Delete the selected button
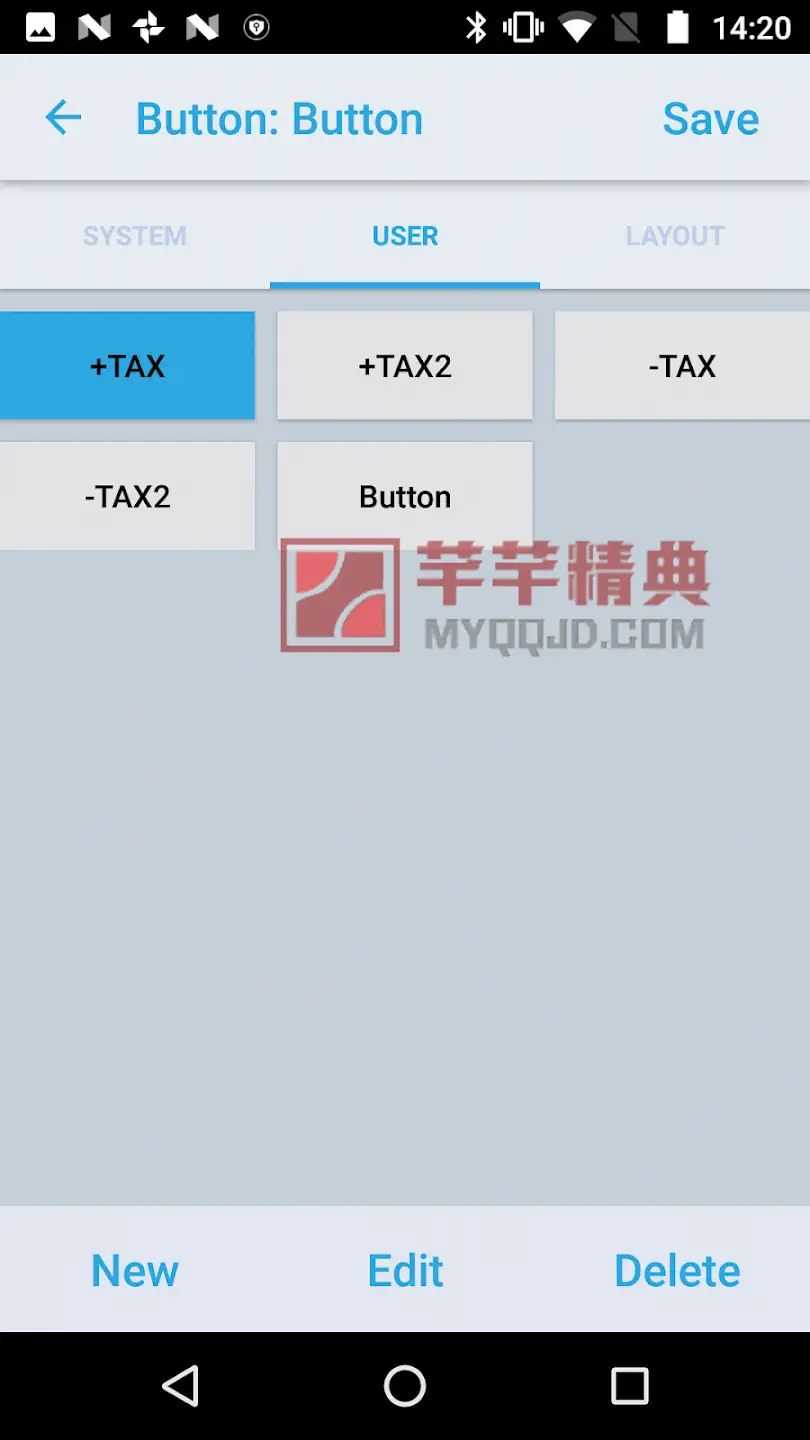Screen dimensions: 810x1440 click(677, 1270)
